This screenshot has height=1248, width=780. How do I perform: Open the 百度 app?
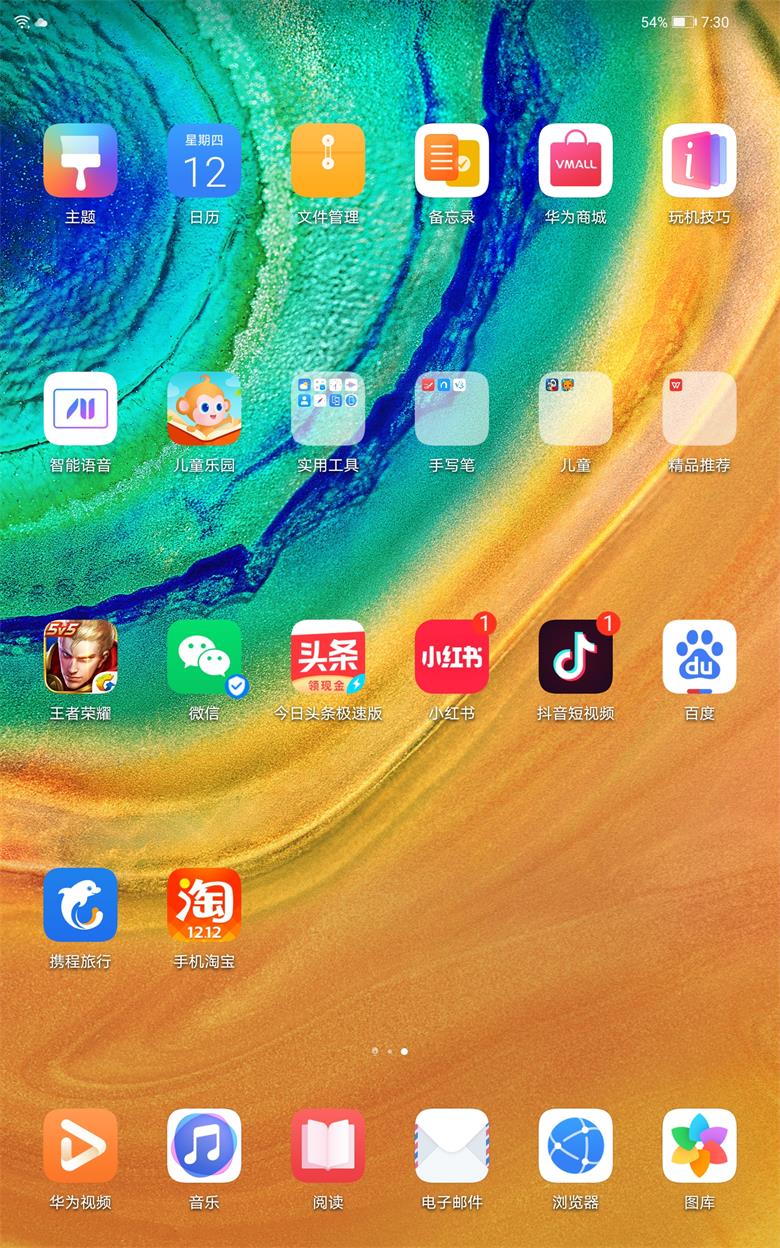700,656
